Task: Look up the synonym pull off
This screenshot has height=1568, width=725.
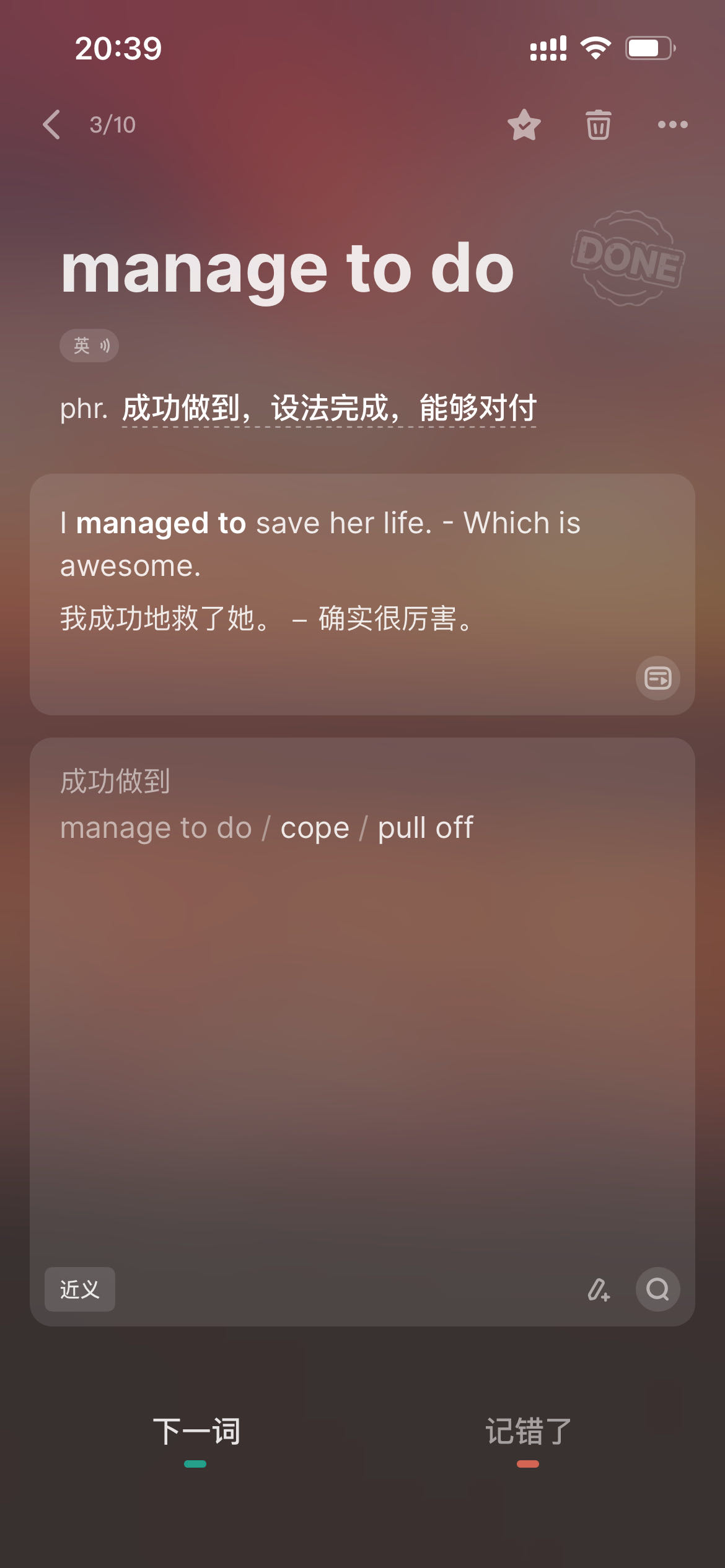Action: [x=426, y=828]
